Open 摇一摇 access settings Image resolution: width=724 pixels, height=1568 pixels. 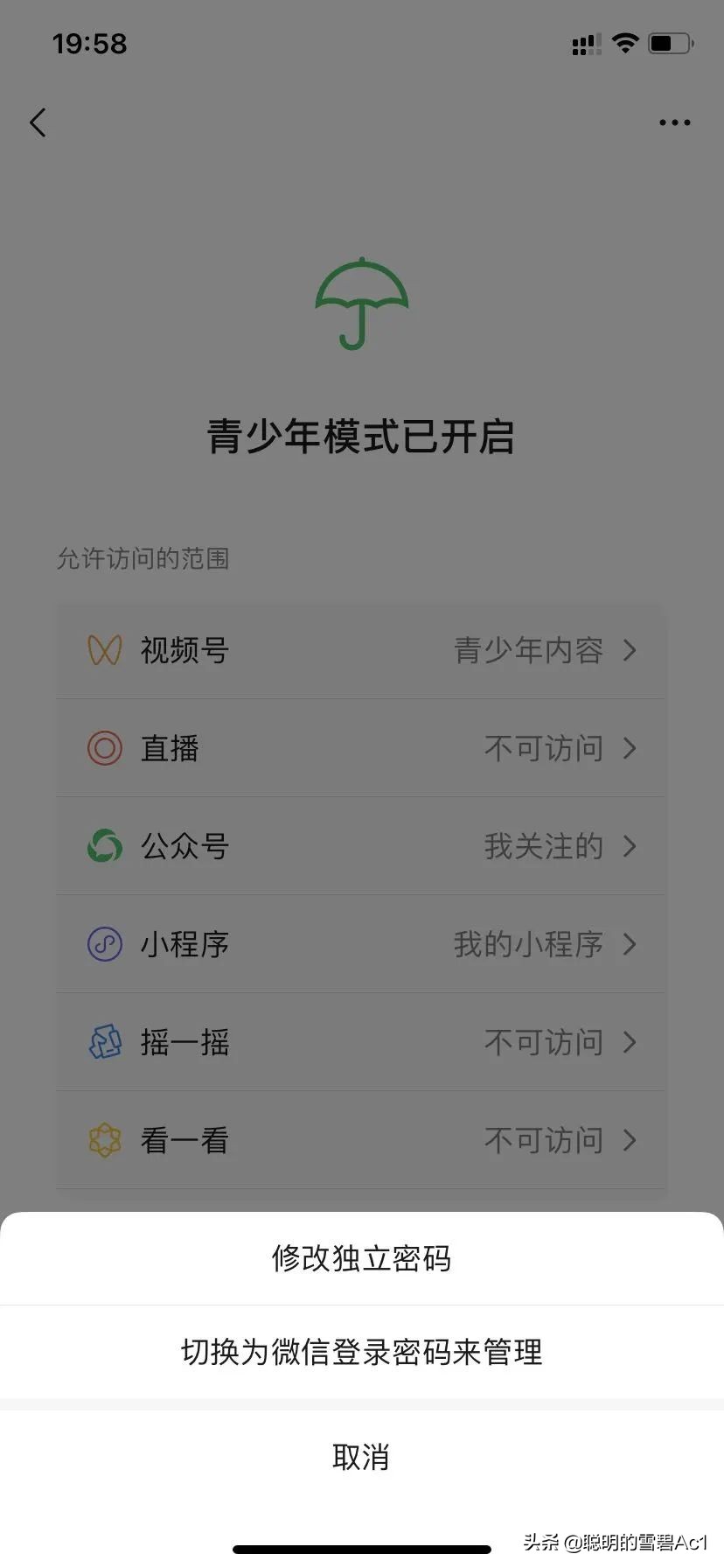tap(361, 1042)
